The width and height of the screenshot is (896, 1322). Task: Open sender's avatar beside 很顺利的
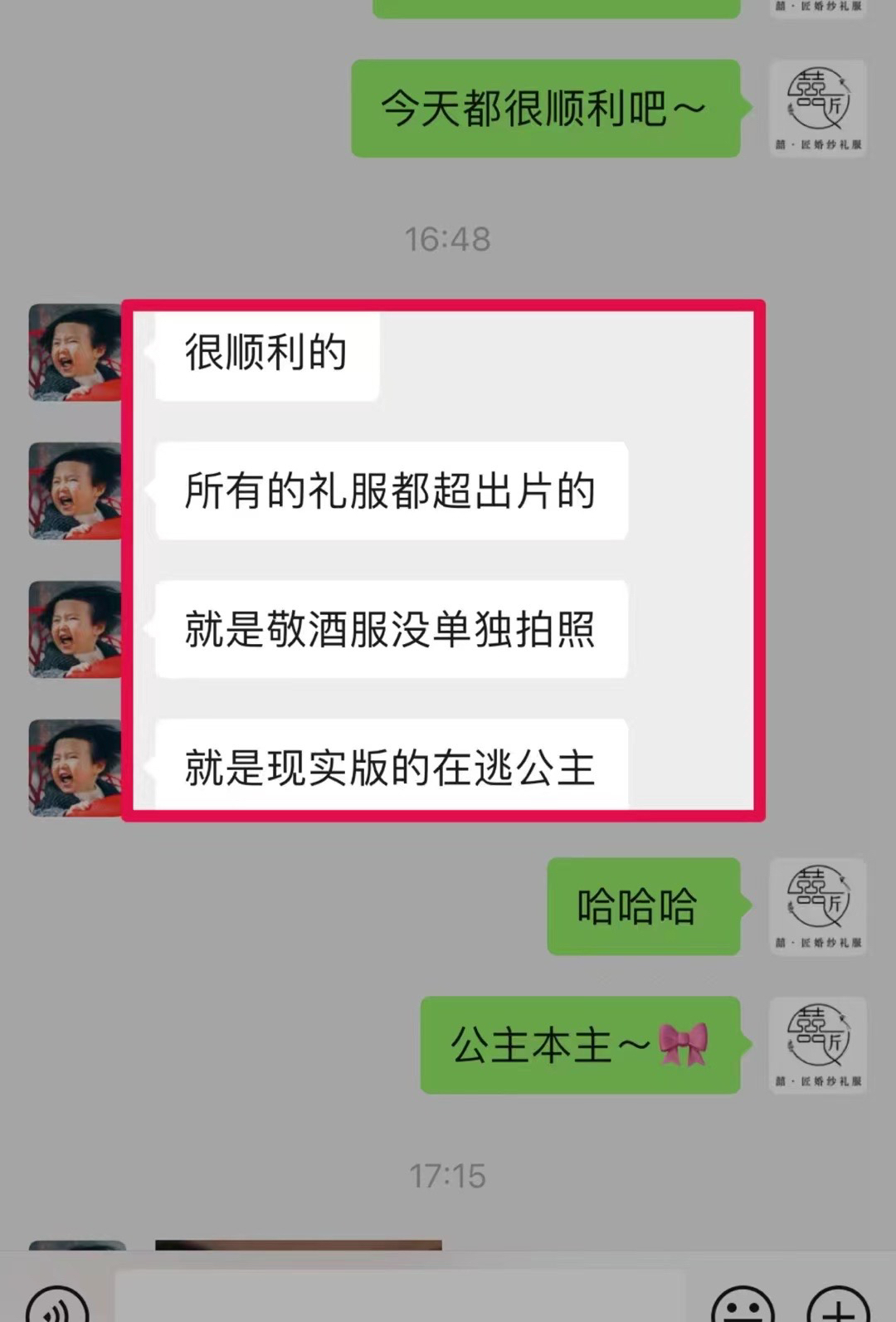[75, 353]
